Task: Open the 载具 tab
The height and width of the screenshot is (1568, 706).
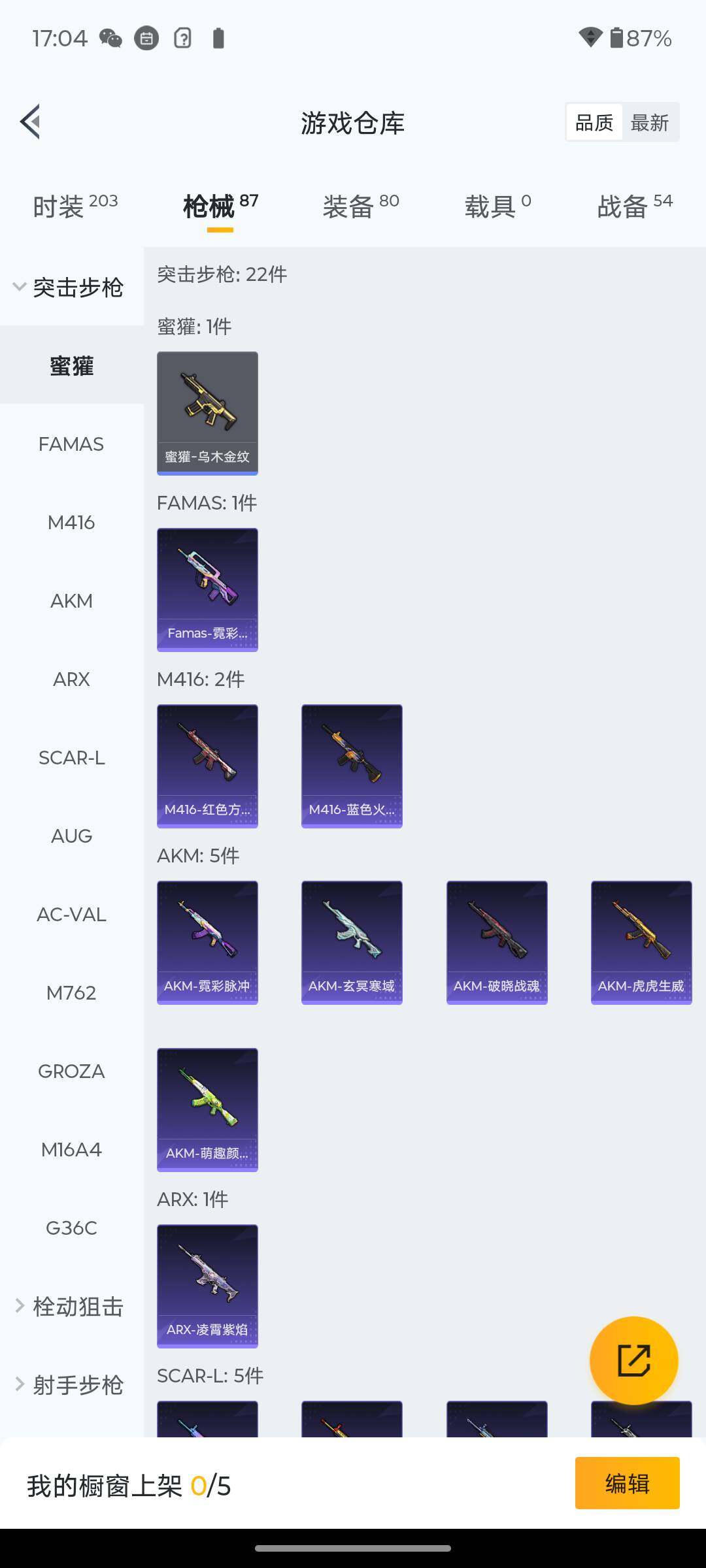Action: (x=497, y=206)
